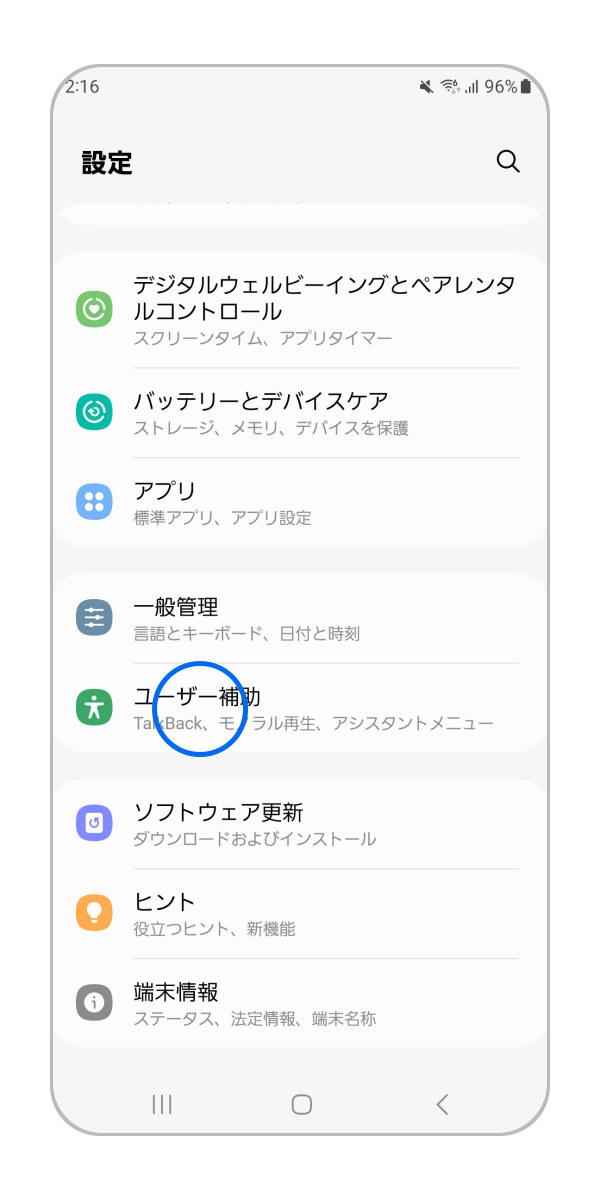Viewport: 600px width, 1200px height.
Task: Open the settings search icon
Action: (x=508, y=162)
